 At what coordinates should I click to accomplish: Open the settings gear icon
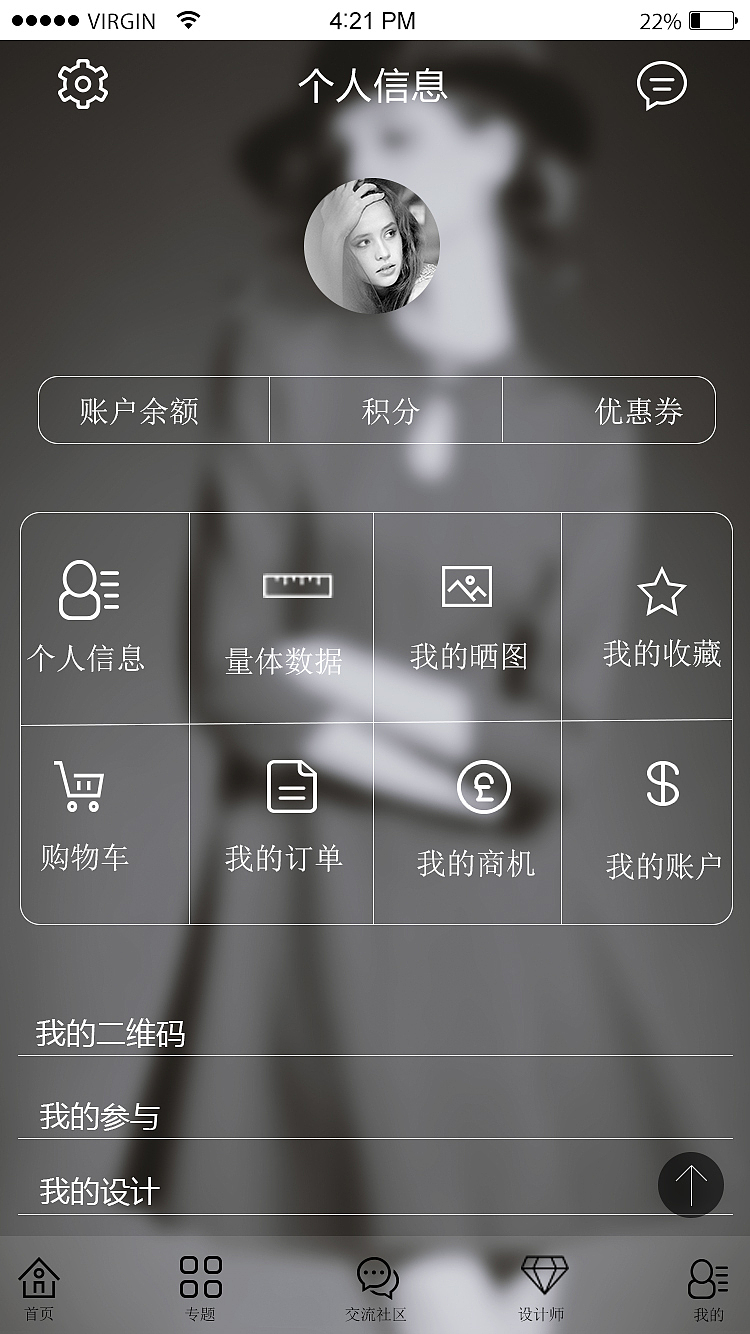click(82, 86)
